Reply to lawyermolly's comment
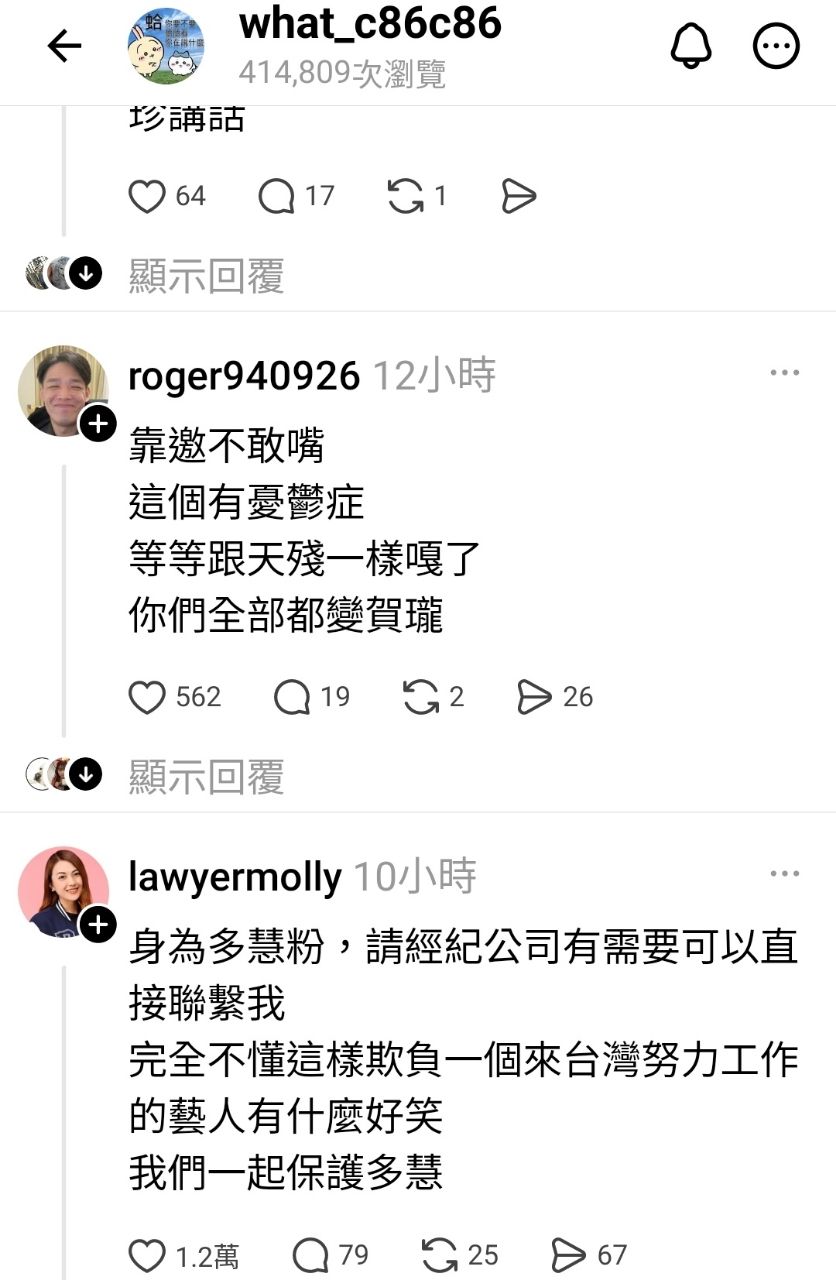Viewport: 836px width, 1280px height. point(311,1255)
